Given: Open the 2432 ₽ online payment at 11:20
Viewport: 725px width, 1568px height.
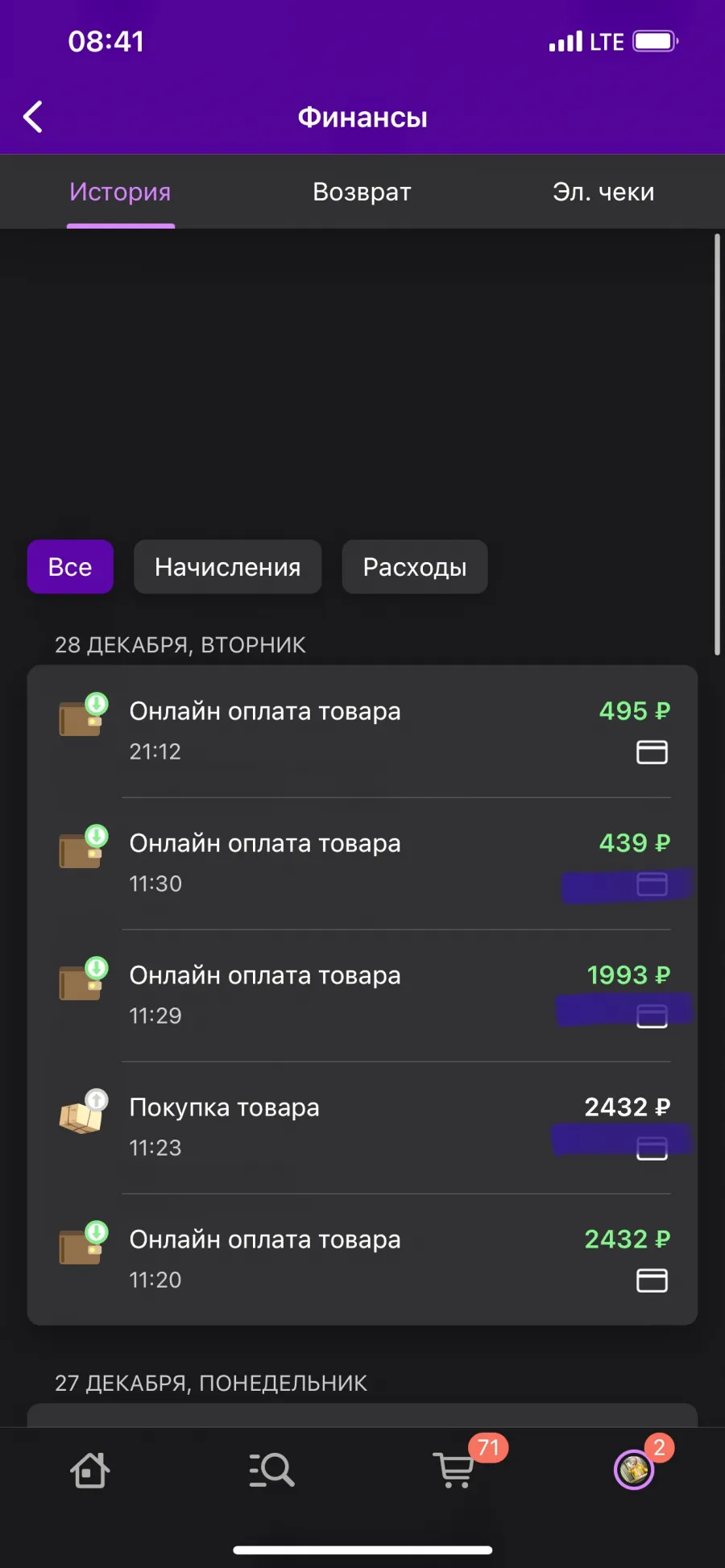Looking at the screenshot, I should [362, 1260].
